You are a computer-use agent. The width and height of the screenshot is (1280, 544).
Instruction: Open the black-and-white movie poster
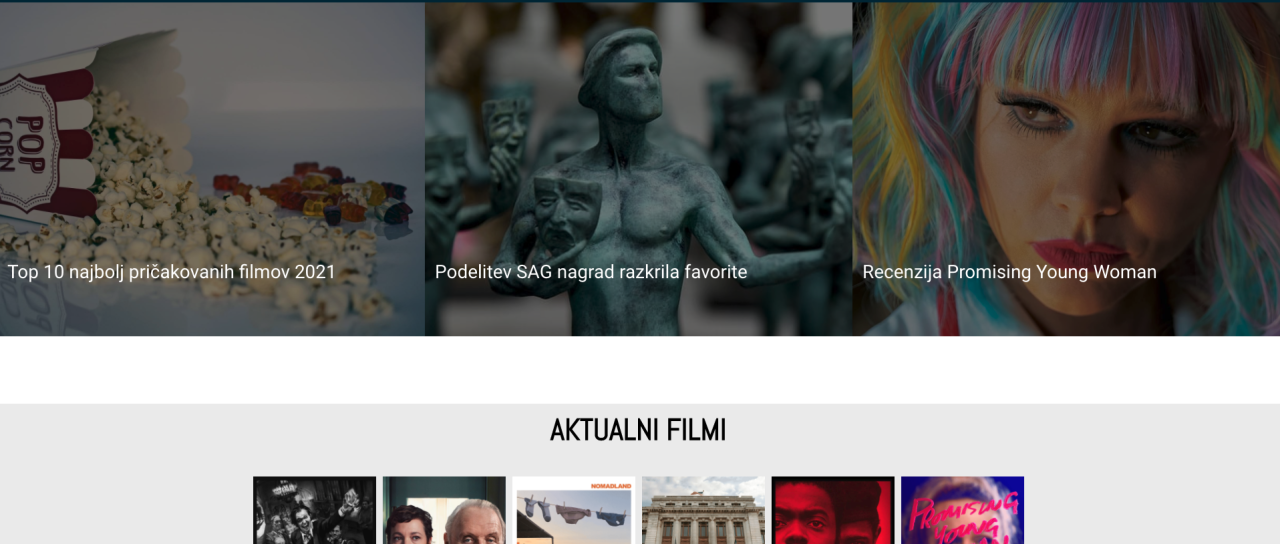[314, 511]
